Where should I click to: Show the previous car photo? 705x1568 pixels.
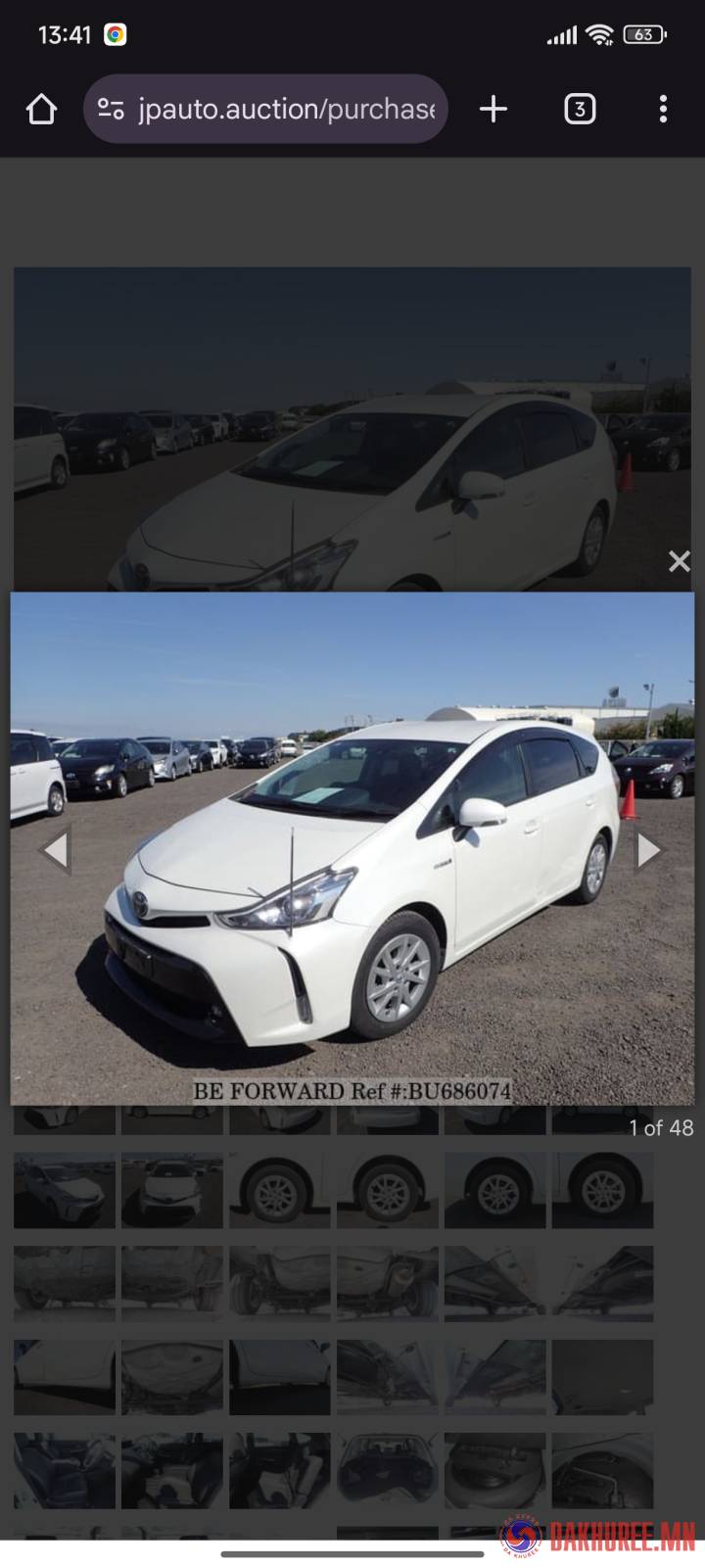click(55, 850)
